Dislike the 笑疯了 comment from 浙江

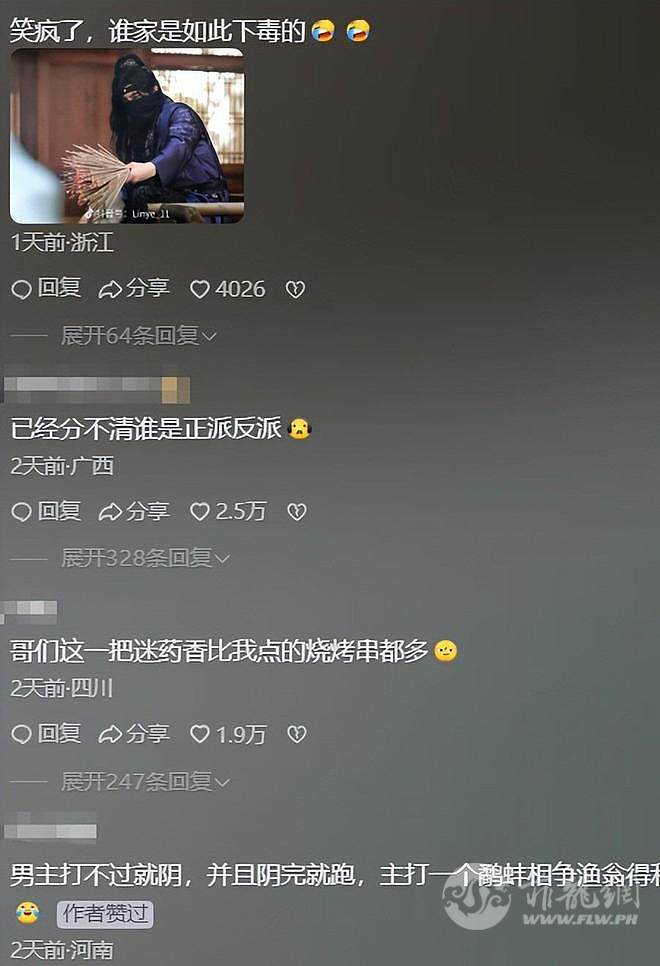coord(295,289)
